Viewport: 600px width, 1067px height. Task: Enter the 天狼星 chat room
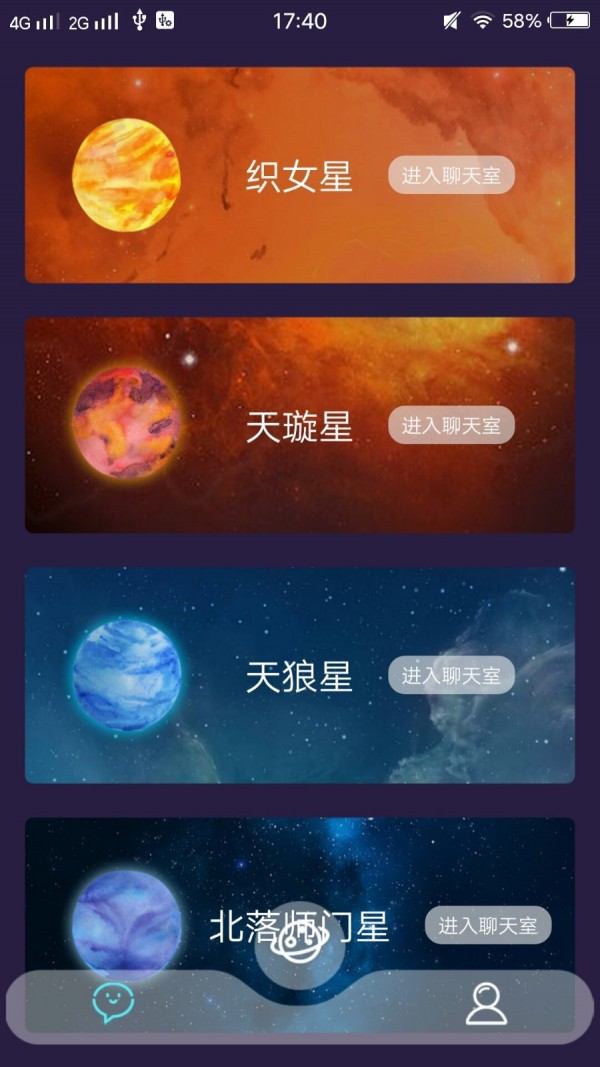coord(451,676)
